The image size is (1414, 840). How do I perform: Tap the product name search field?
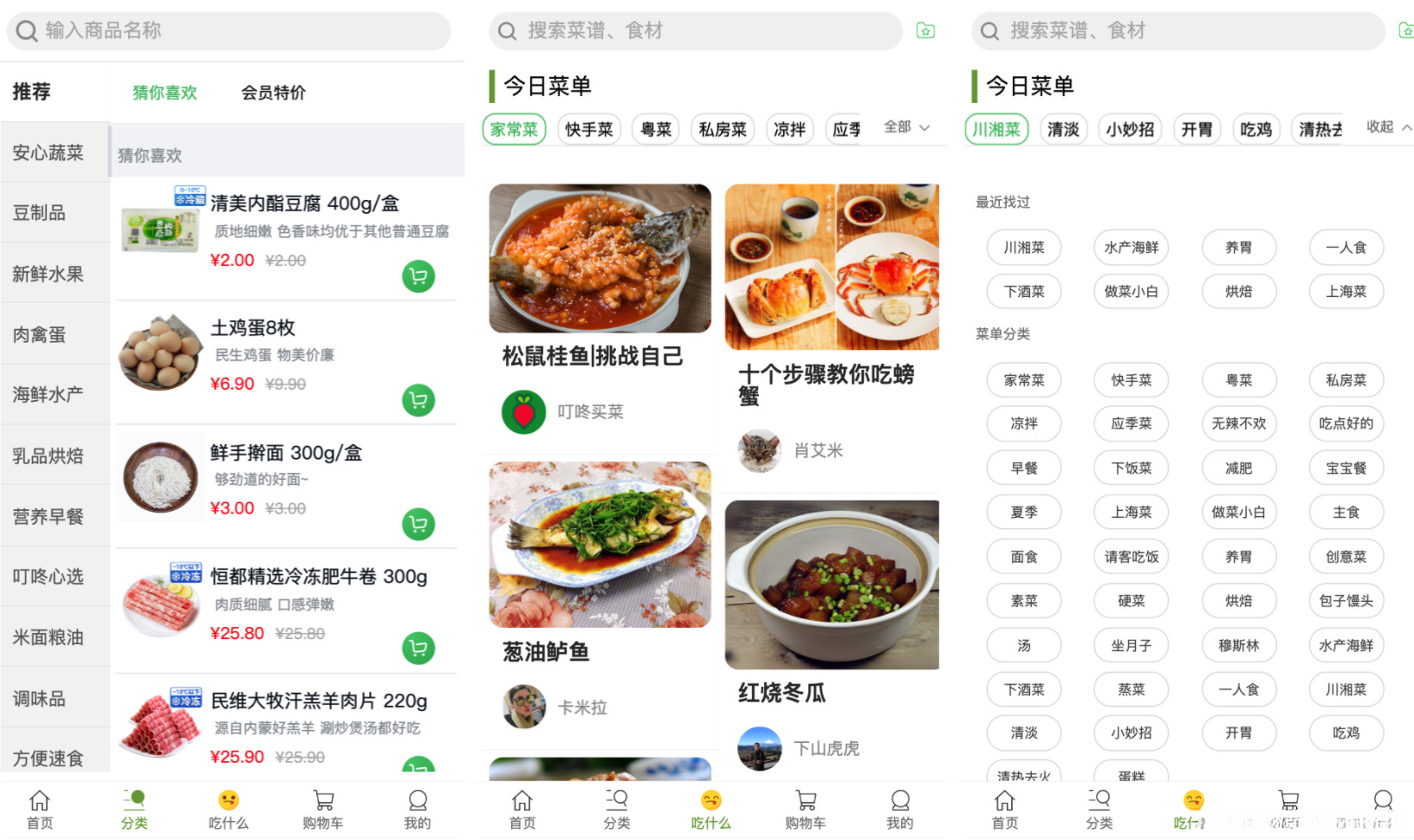(x=230, y=31)
